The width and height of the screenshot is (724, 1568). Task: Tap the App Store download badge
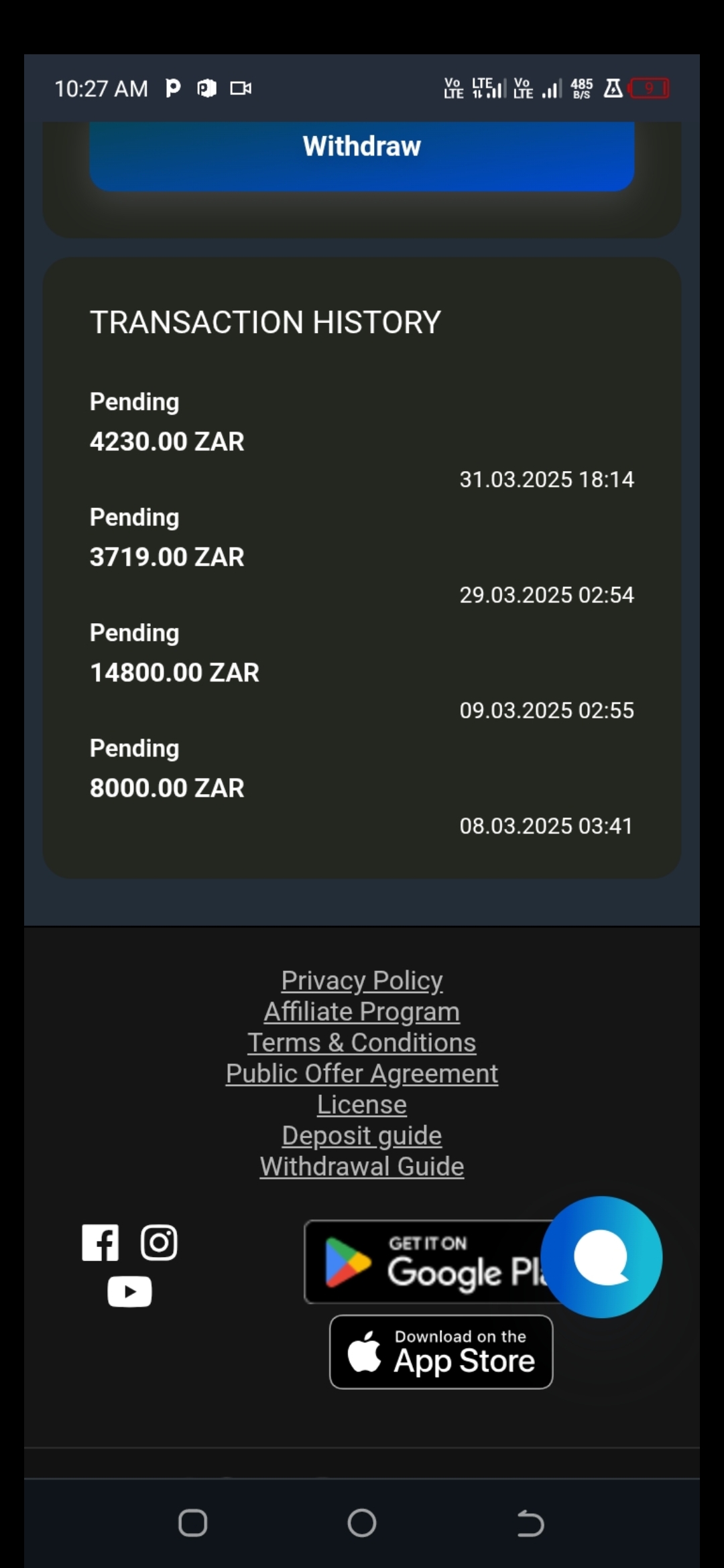(x=441, y=1352)
